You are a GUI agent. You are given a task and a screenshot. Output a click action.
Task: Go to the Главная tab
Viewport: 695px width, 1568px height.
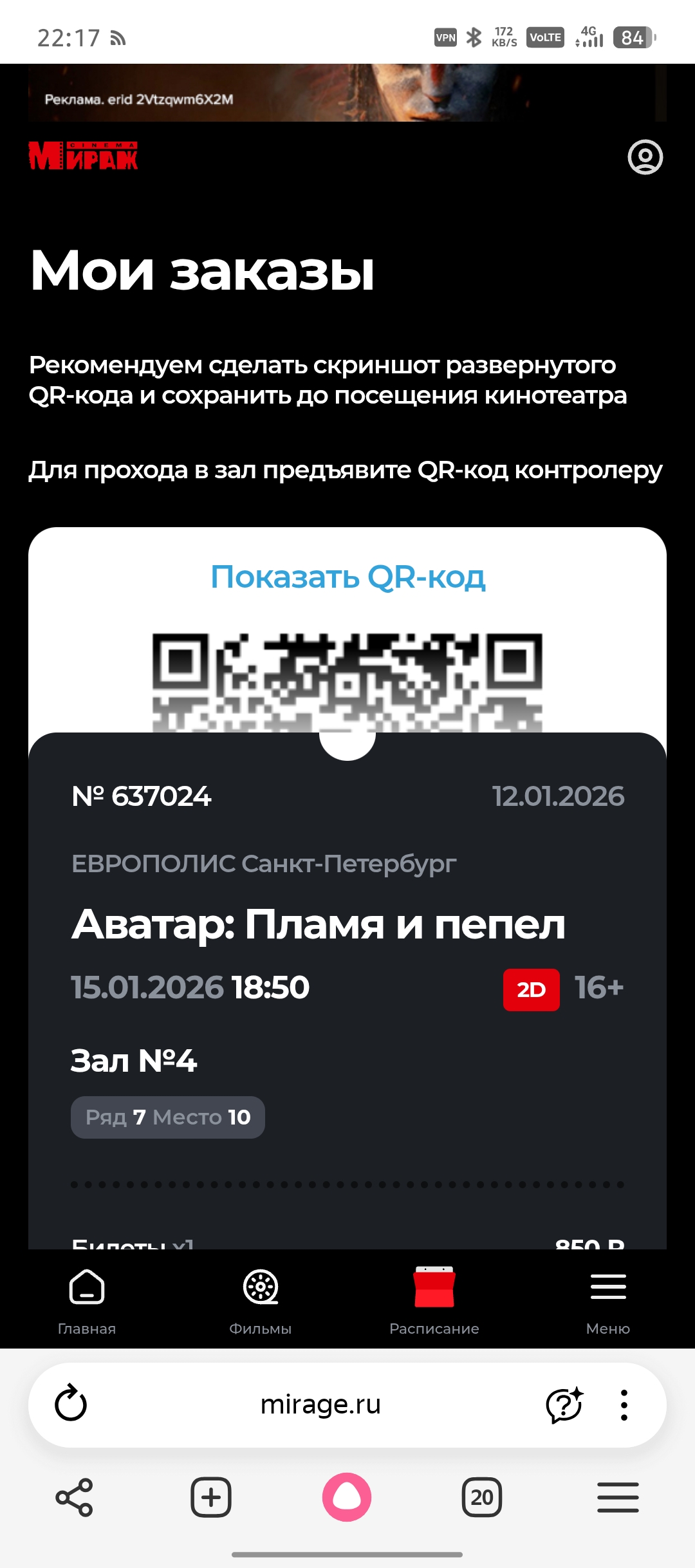click(x=87, y=1300)
